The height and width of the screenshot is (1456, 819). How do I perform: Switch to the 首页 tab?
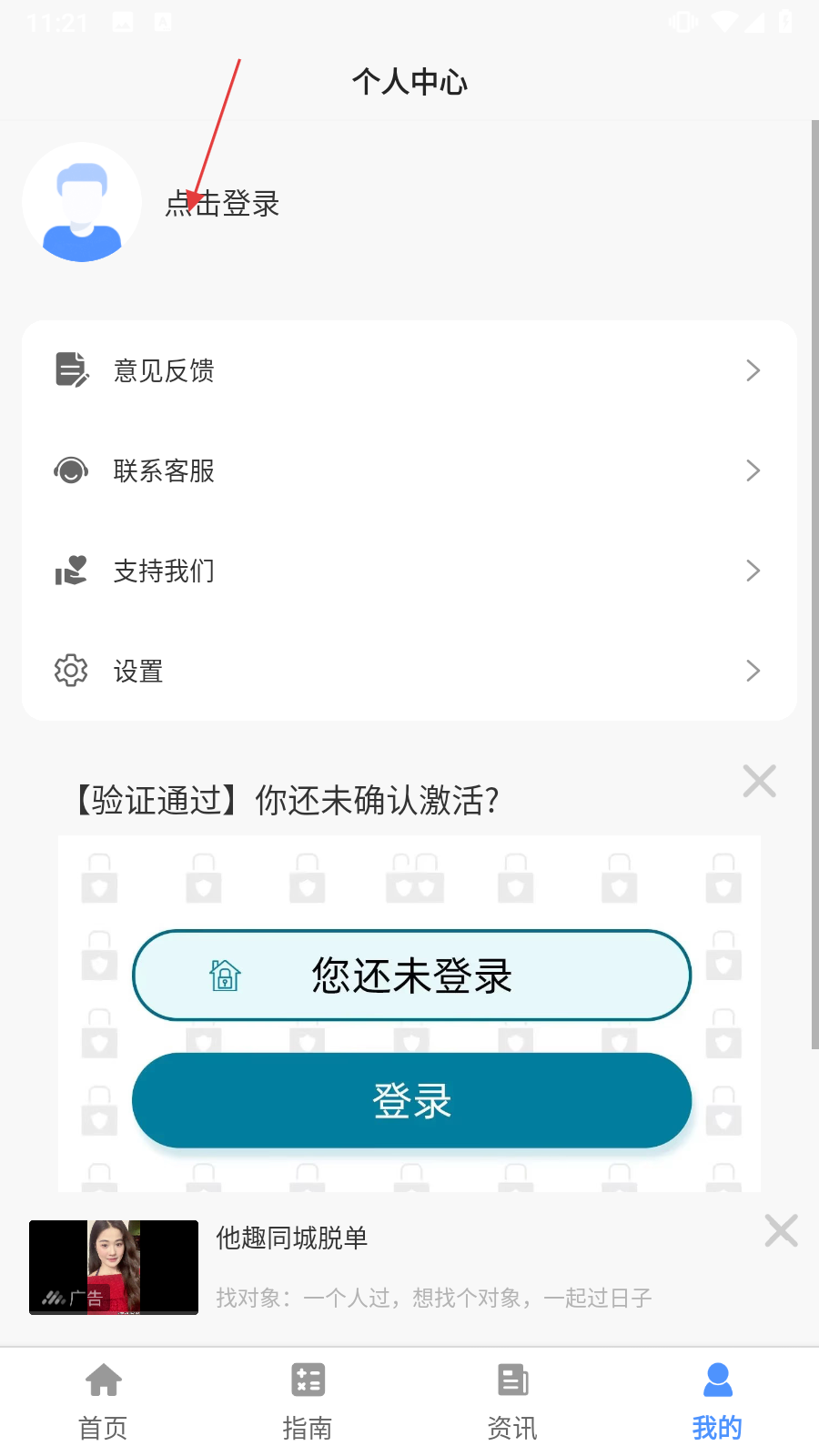point(103,1401)
